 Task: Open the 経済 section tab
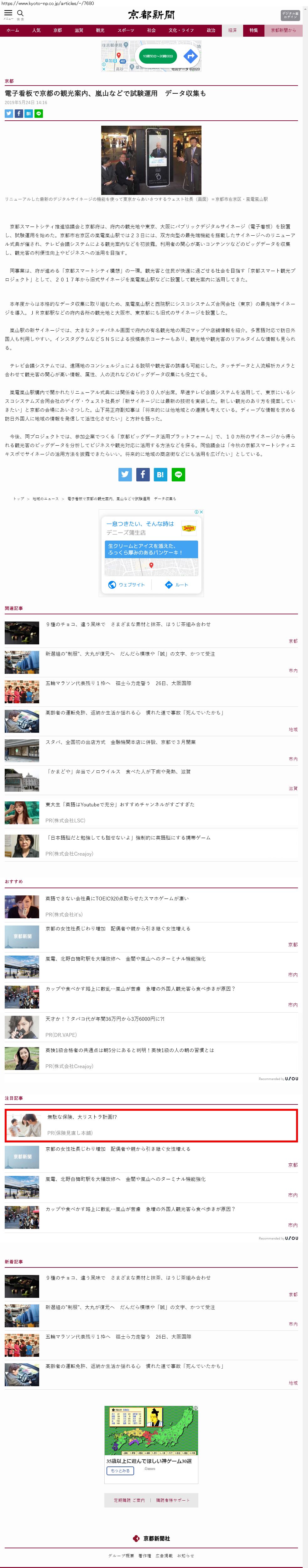[232, 30]
